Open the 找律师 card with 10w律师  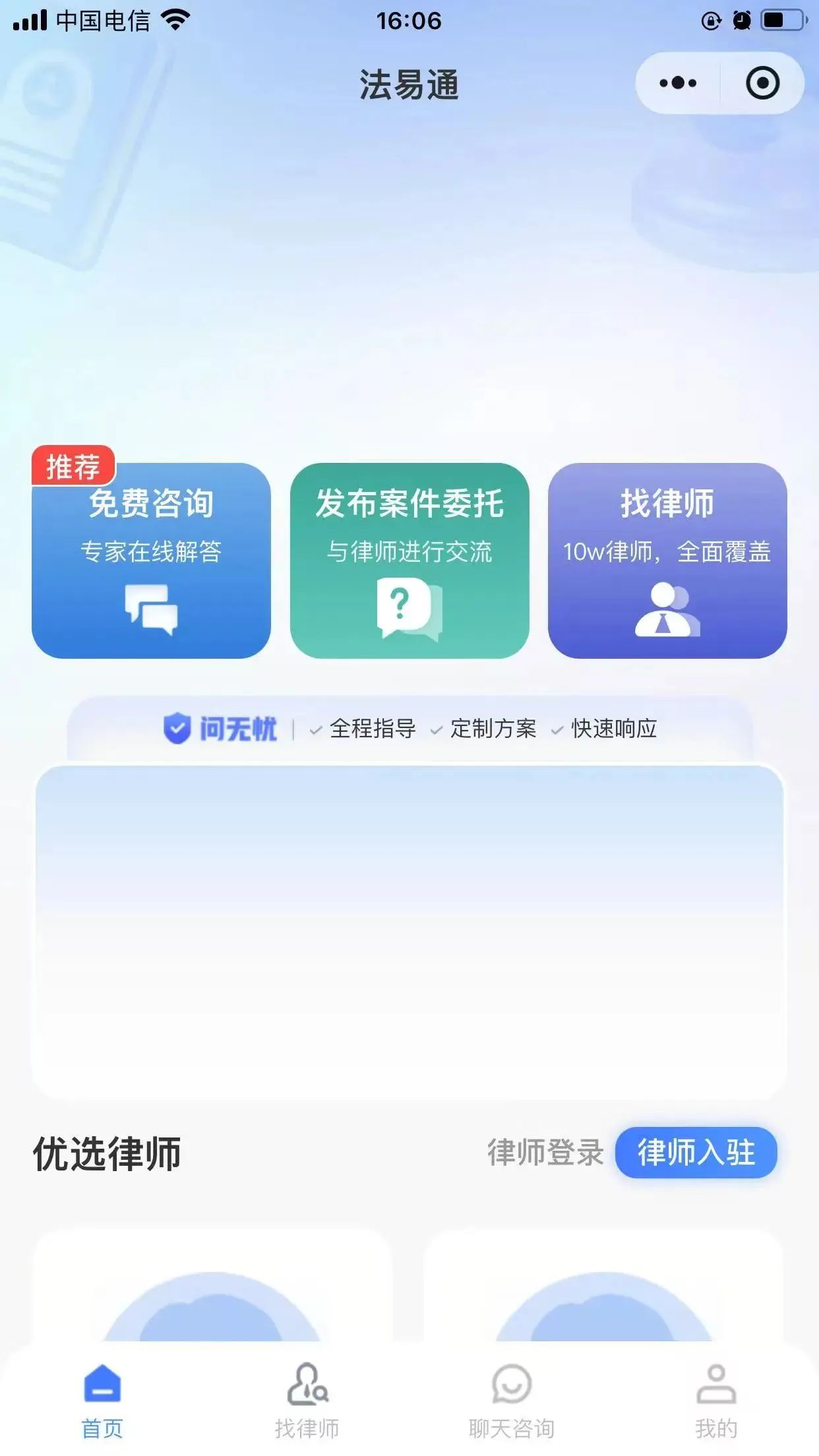coord(667,561)
